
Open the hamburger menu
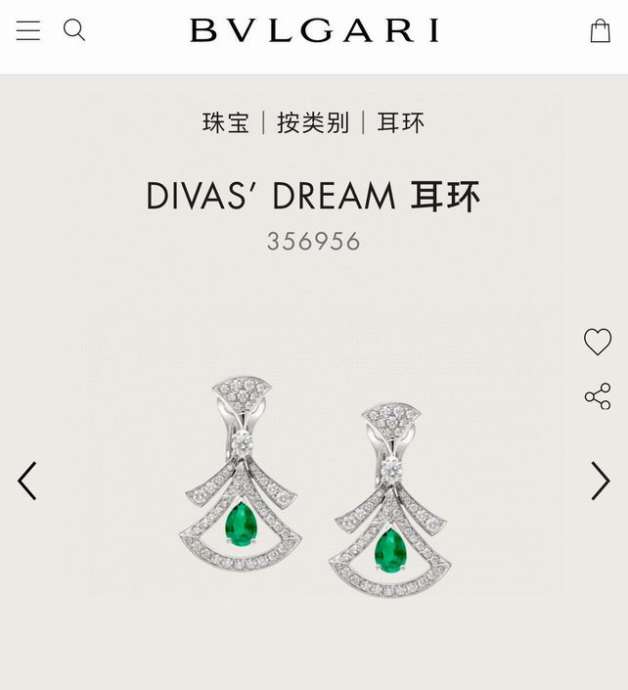click(x=28, y=30)
